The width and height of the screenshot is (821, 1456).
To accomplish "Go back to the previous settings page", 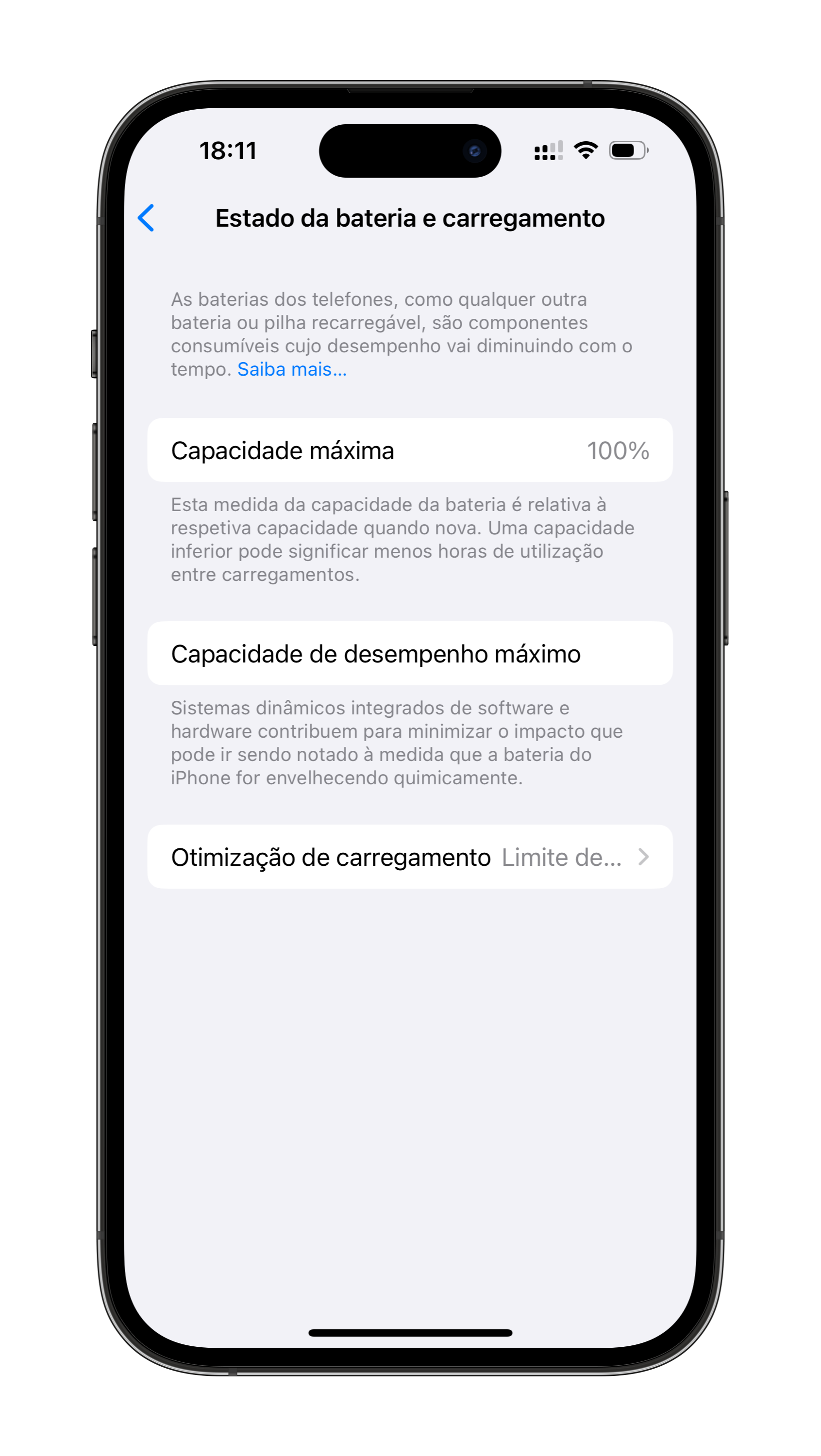I will coord(147,218).
